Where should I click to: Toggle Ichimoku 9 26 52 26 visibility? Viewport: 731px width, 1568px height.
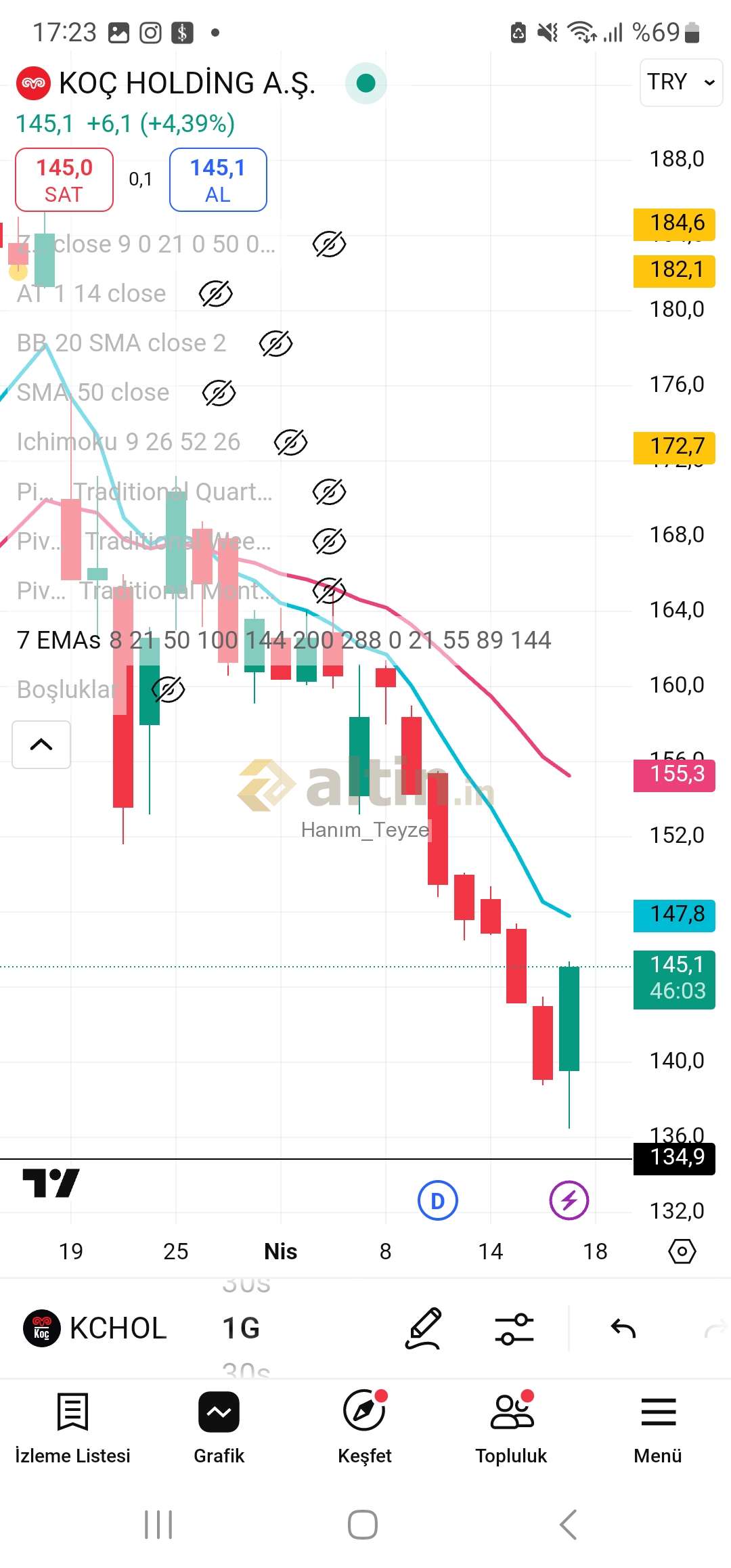[x=290, y=442]
